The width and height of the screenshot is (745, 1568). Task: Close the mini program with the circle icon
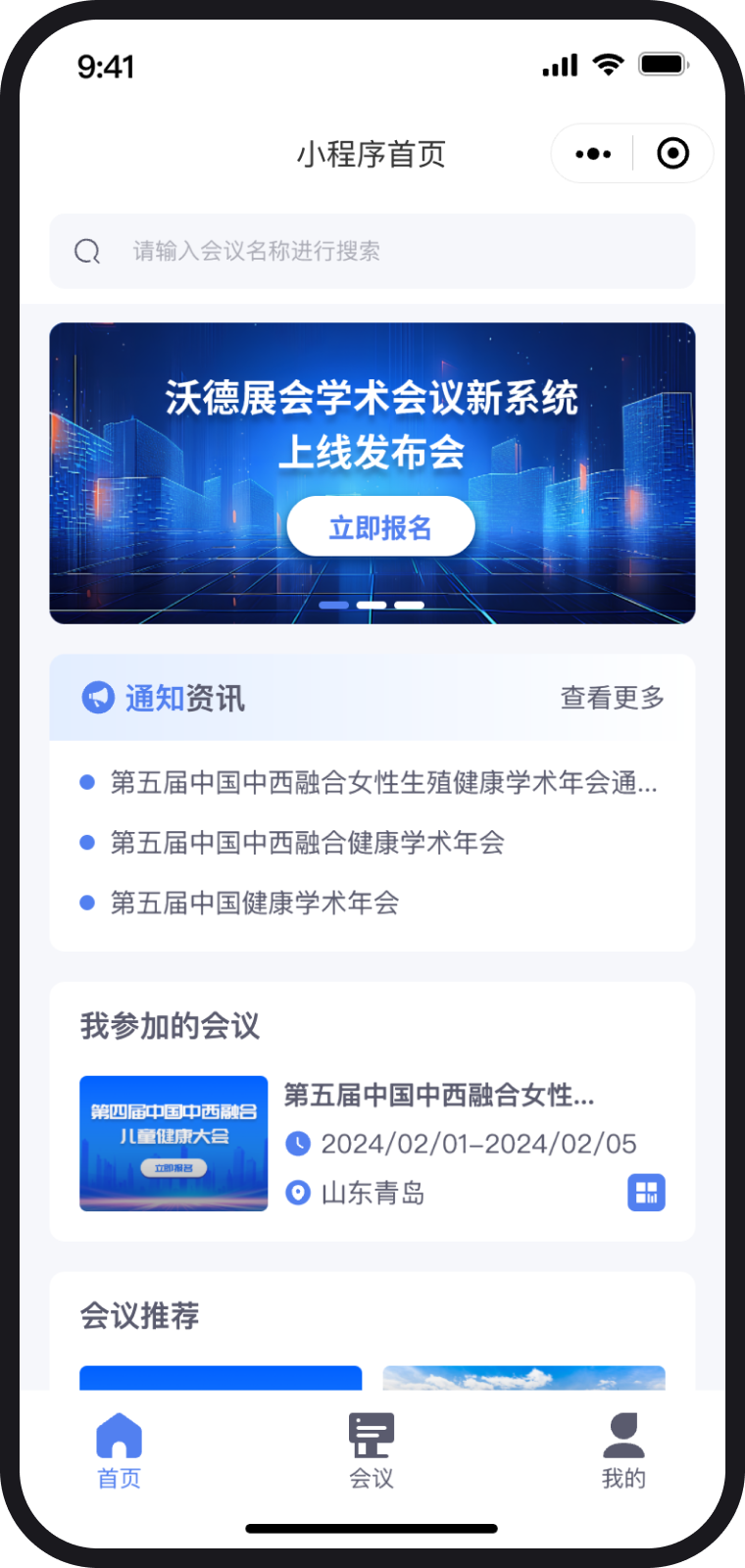(x=673, y=154)
